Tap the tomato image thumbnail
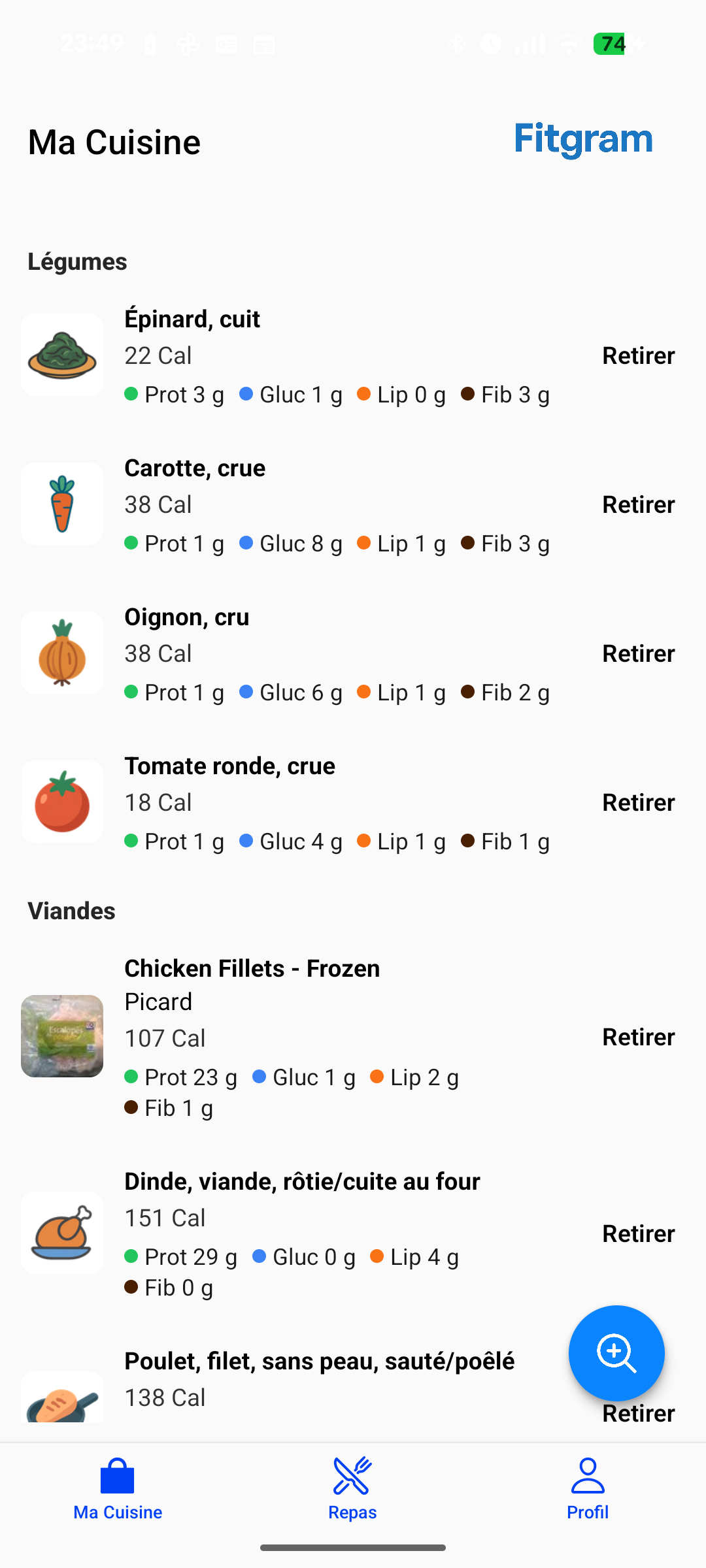 tap(62, 801)
